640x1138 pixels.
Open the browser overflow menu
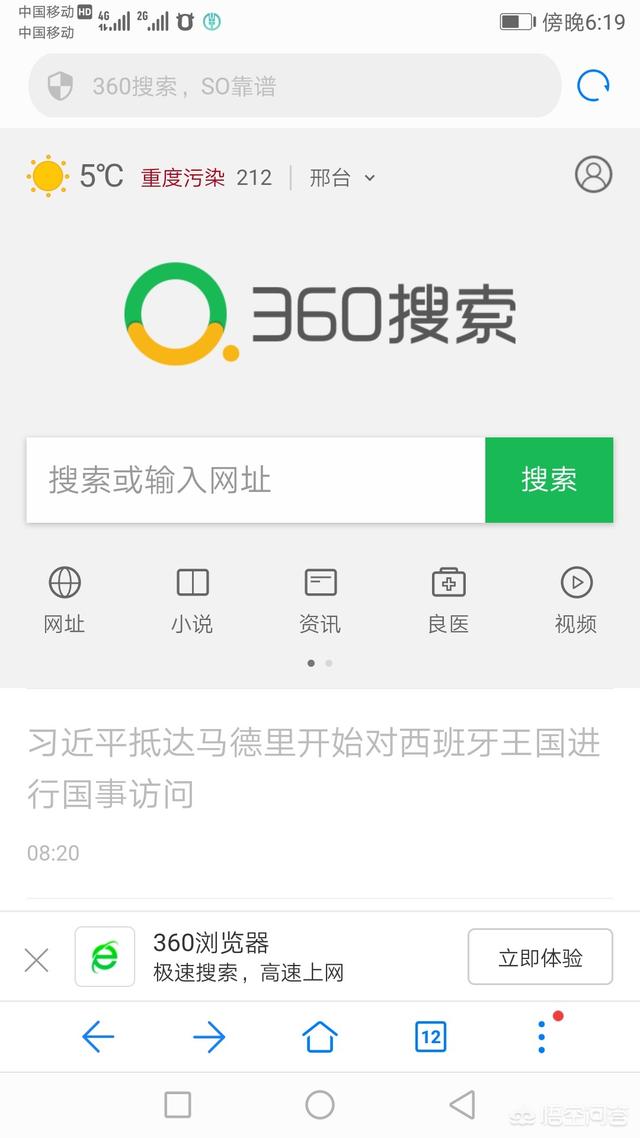pyautogui.click(x=543, y=1036)
